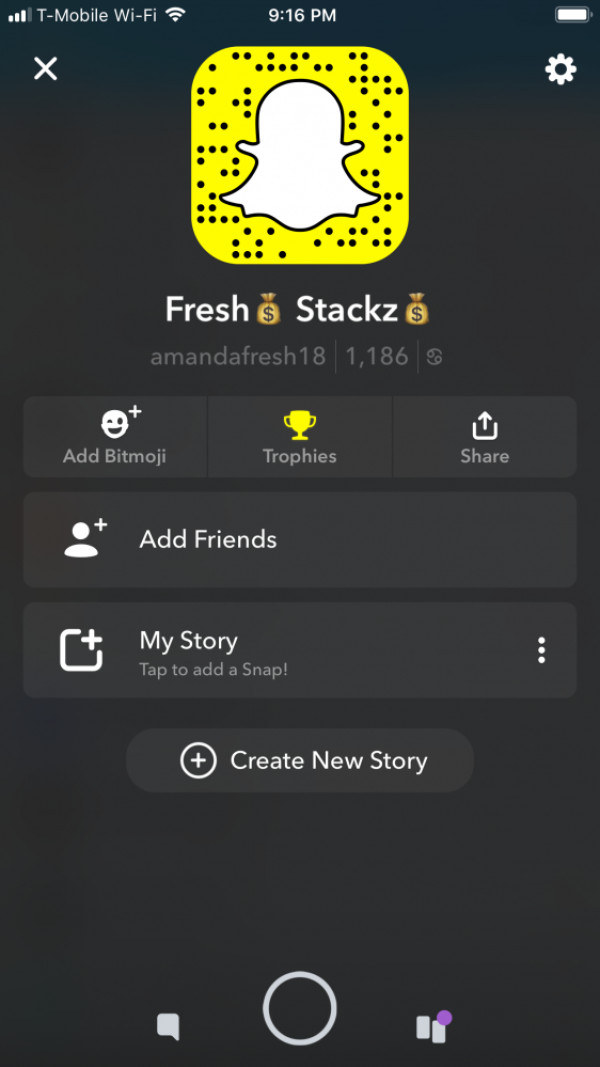Tap the camera capture circle
Image resolution: width=600 pixels, height=1067 pixels.
300,1008
